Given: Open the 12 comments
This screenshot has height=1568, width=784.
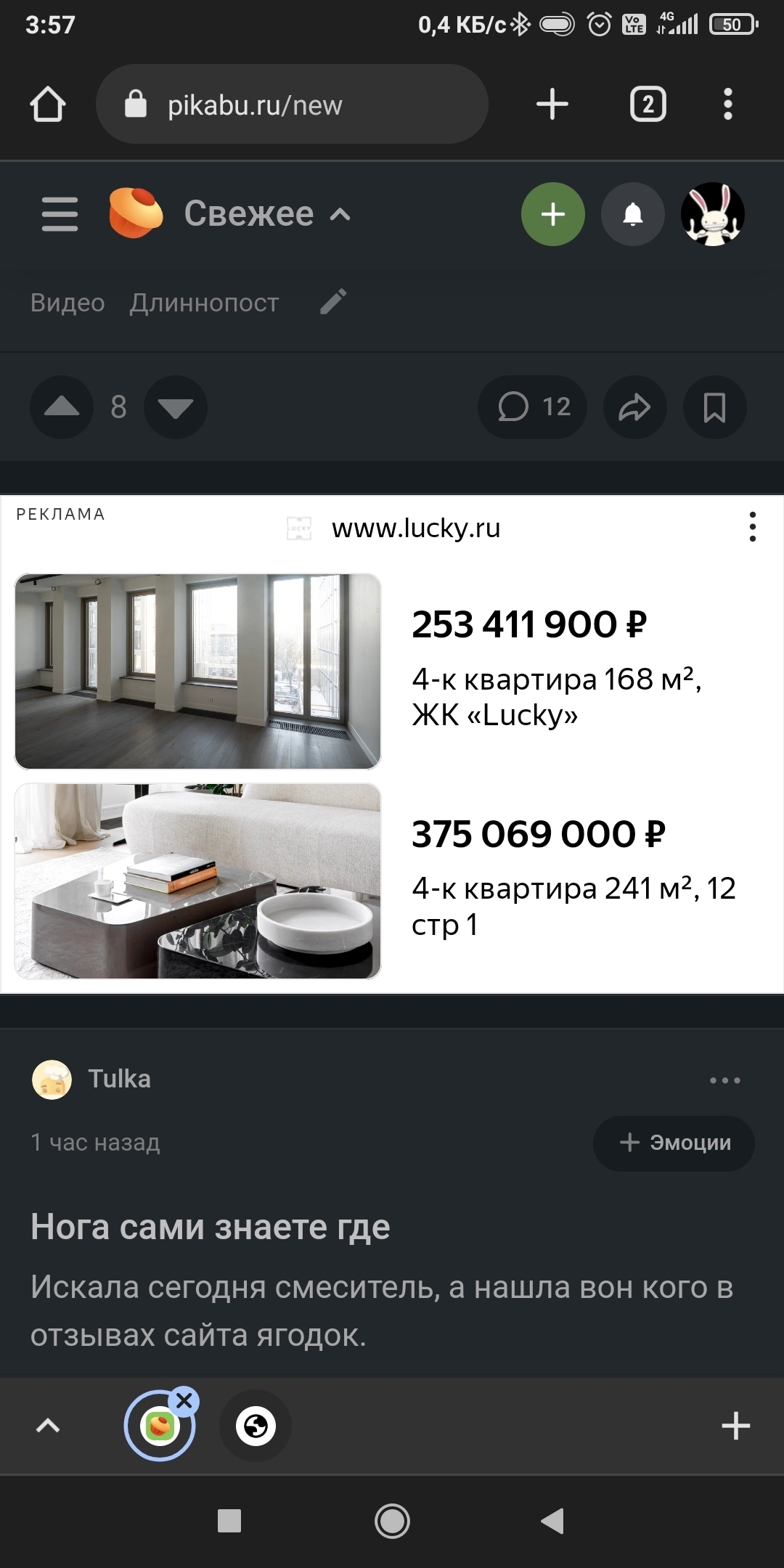Looking at the screenshot, I should [x=533, y=407].
